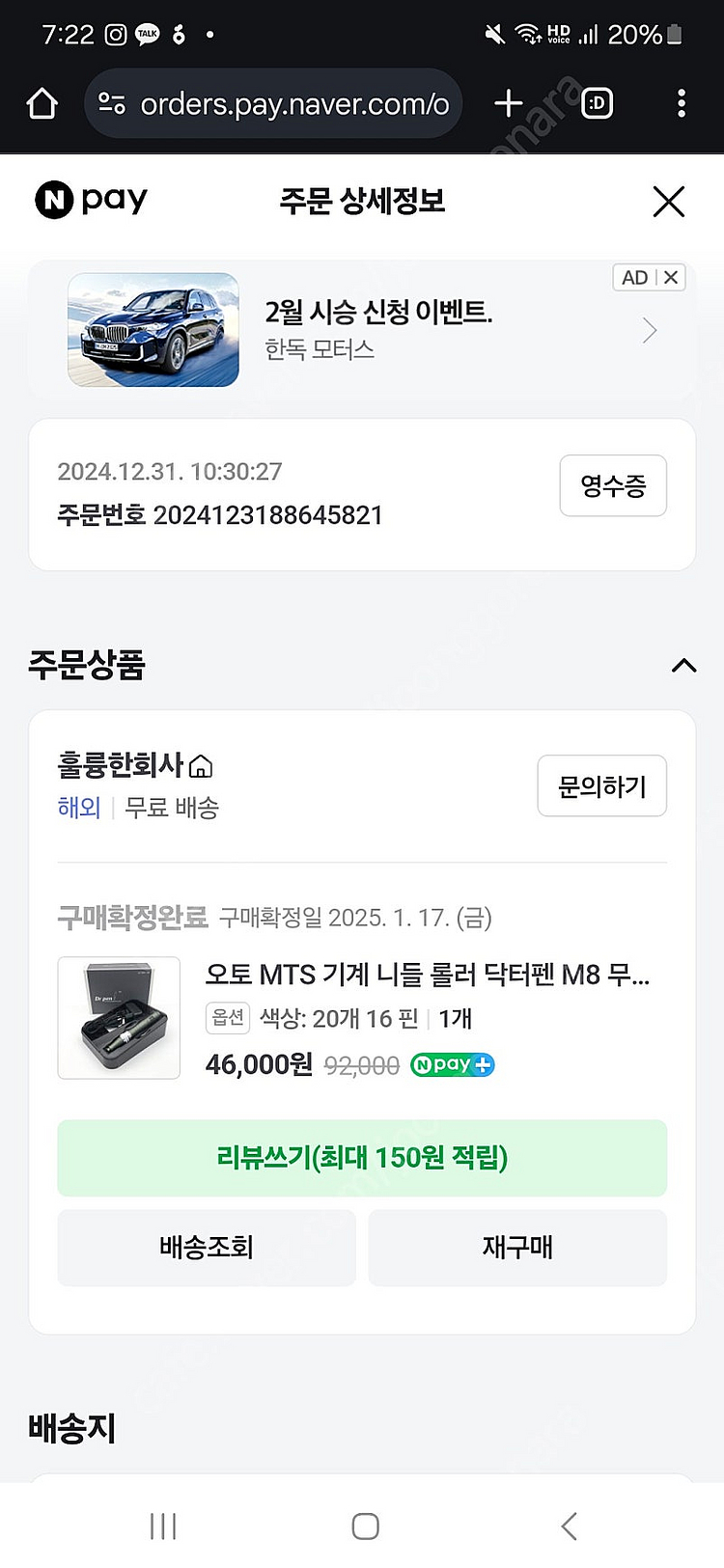This screenshot has width=724, height=1568.
Task: Select 배송조회 to track delivery
Action: coord(206,1247)
